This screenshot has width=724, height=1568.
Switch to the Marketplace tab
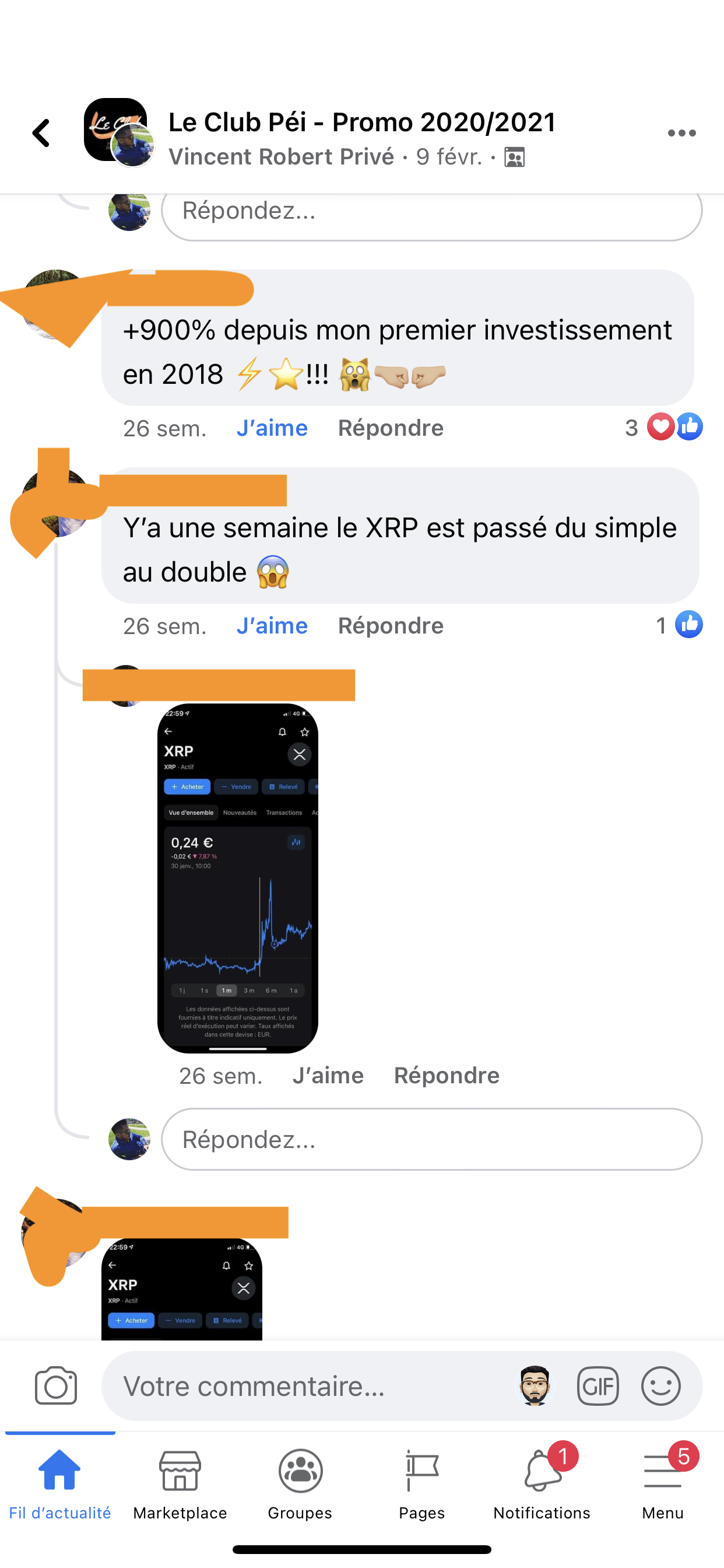pos(180,1484)
